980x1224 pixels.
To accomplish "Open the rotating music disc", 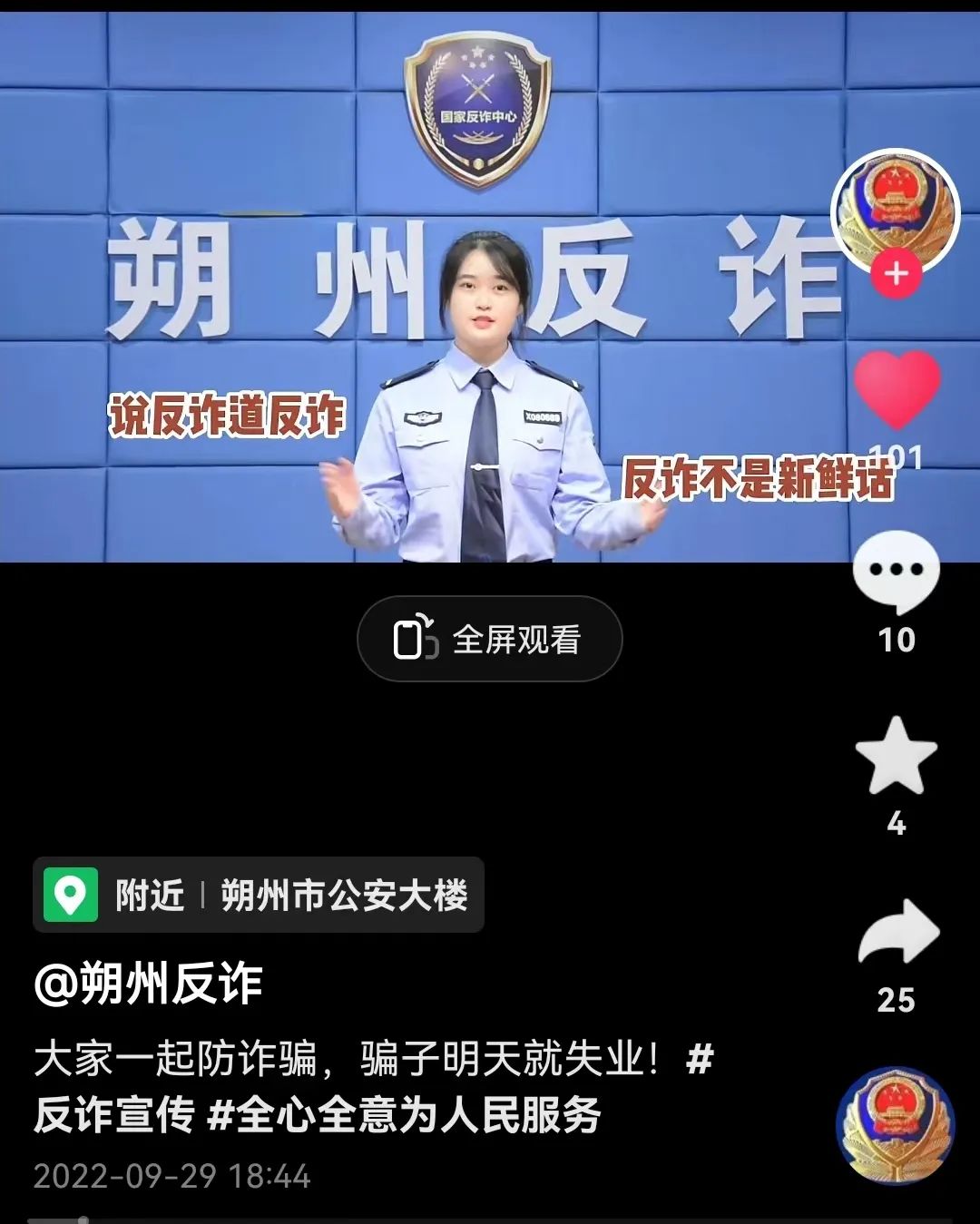I will pos(895,1125).
